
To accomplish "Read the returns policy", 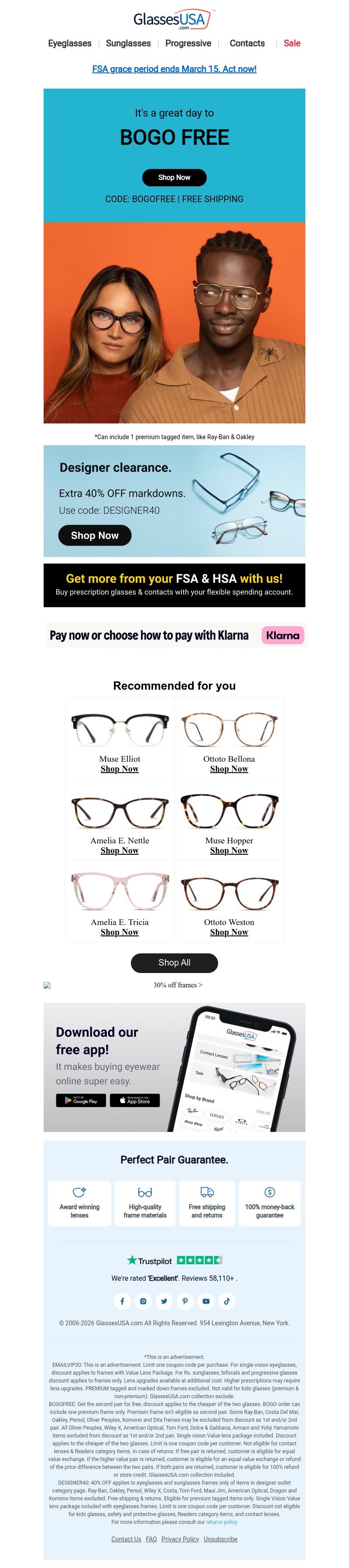I will [221, 1522].
